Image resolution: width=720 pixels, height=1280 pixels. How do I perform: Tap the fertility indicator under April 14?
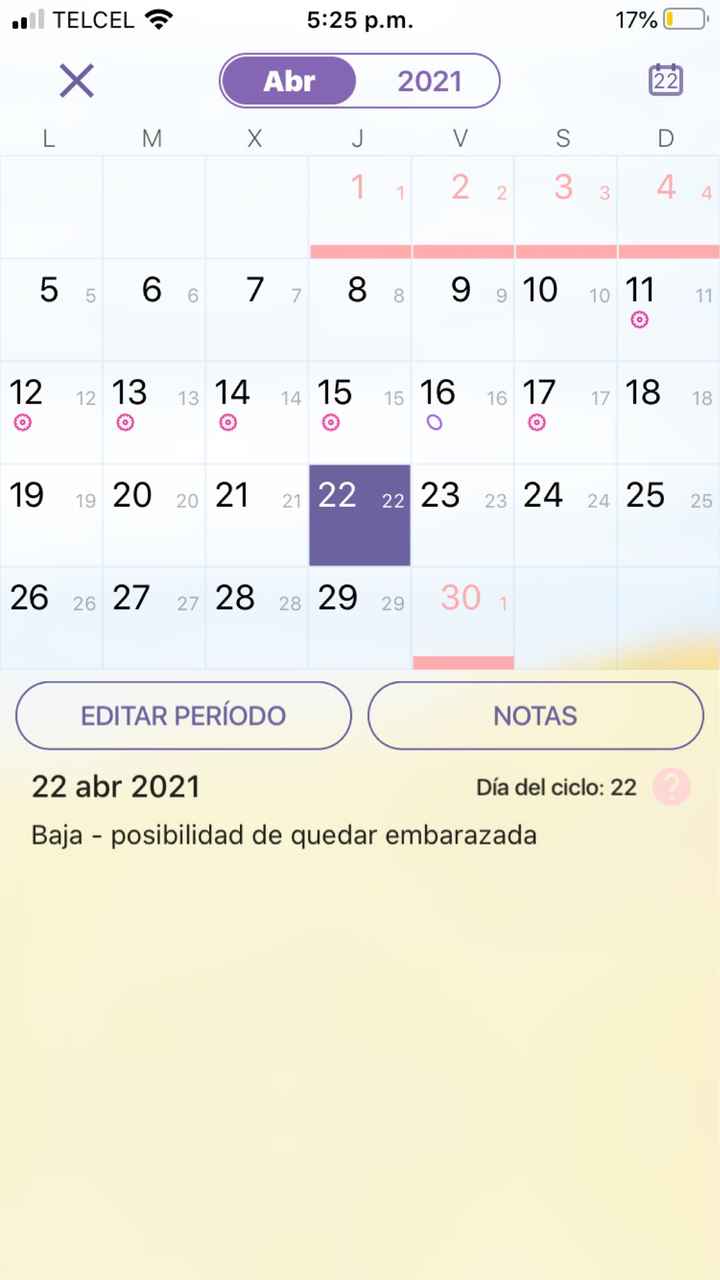228,423
